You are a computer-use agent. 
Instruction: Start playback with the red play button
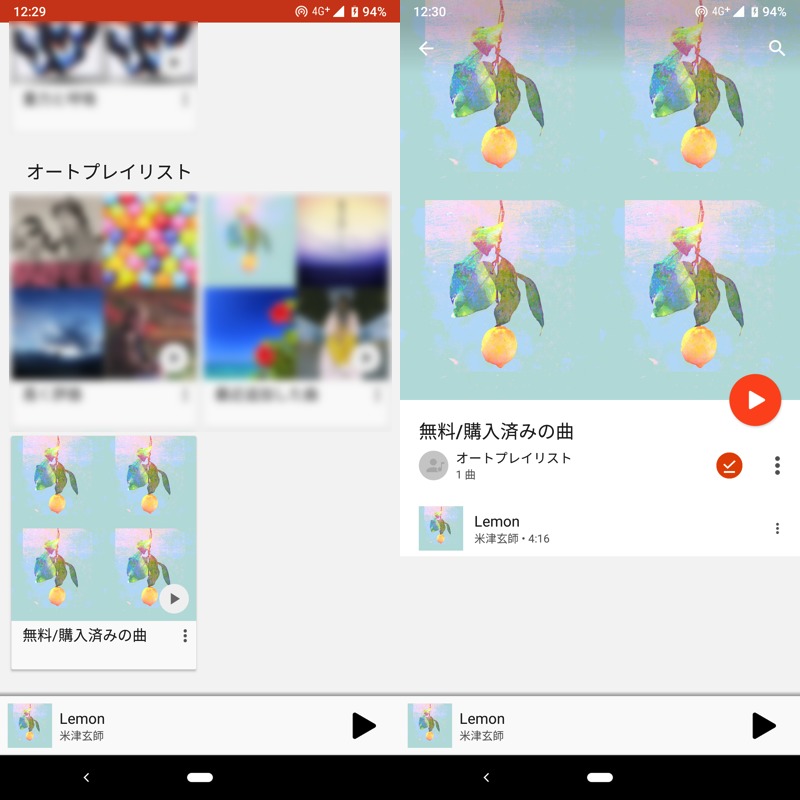pos(755,400)
